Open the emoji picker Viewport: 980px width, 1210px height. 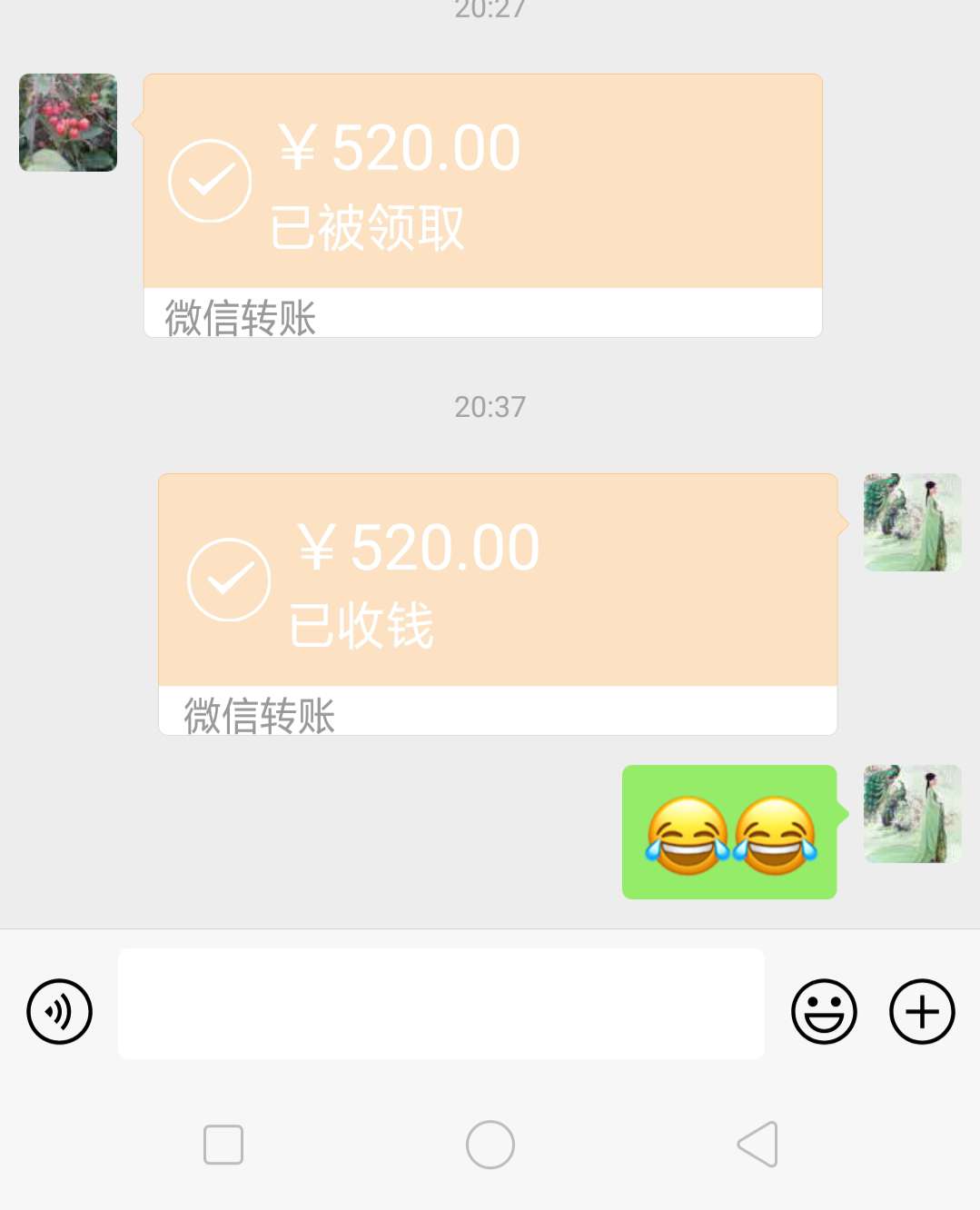click(824, 1011)
